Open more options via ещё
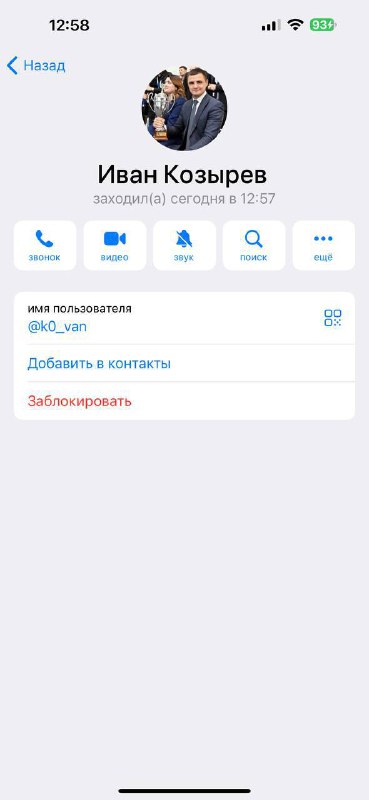The width and height of the screenshot is (369, 800). click(x=324, y=245)
